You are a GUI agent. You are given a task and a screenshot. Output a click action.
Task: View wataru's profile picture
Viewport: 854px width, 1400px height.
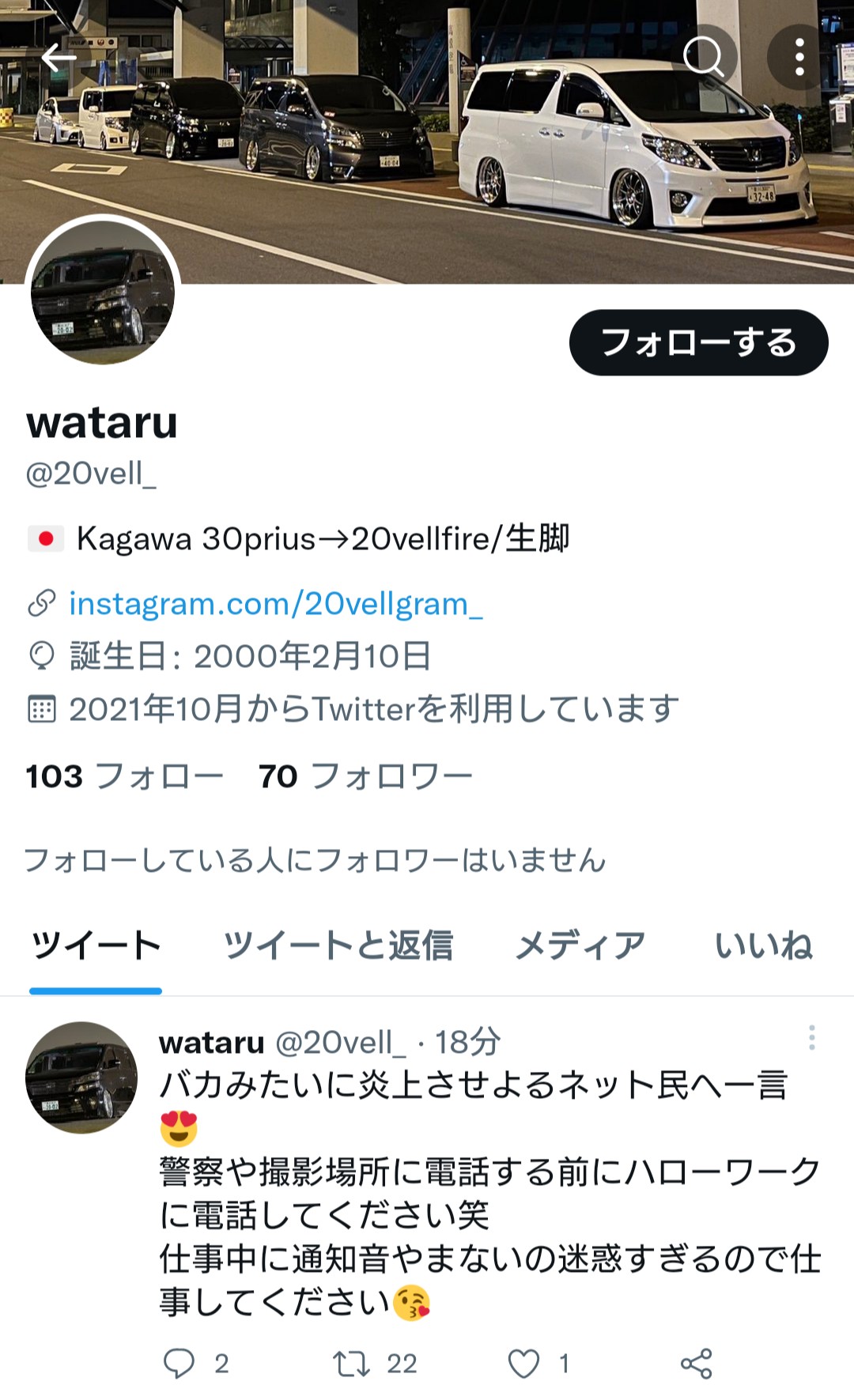coord(103,292)
